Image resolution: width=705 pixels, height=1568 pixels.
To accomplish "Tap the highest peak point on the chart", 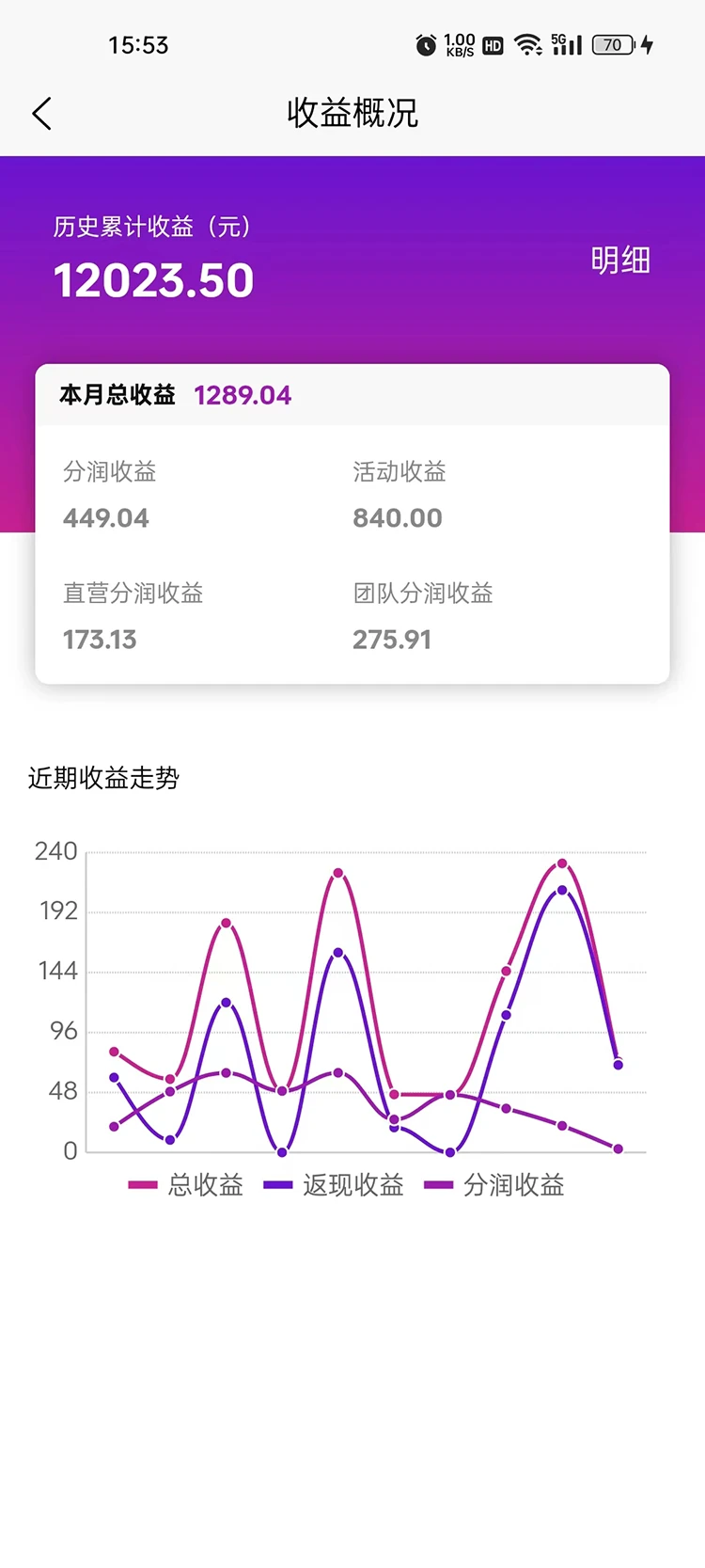I will [560, 863].
